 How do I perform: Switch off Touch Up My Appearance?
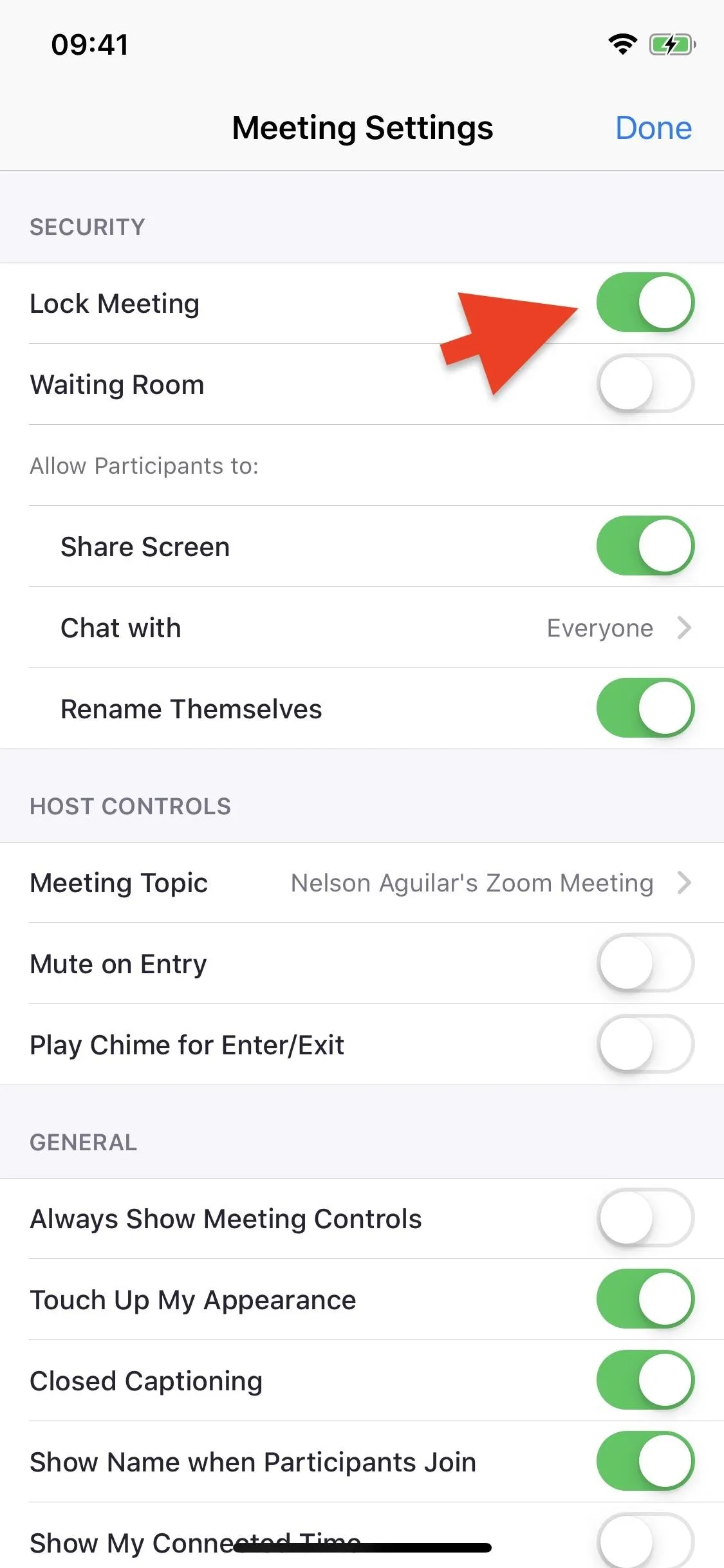coord(645,1299)
